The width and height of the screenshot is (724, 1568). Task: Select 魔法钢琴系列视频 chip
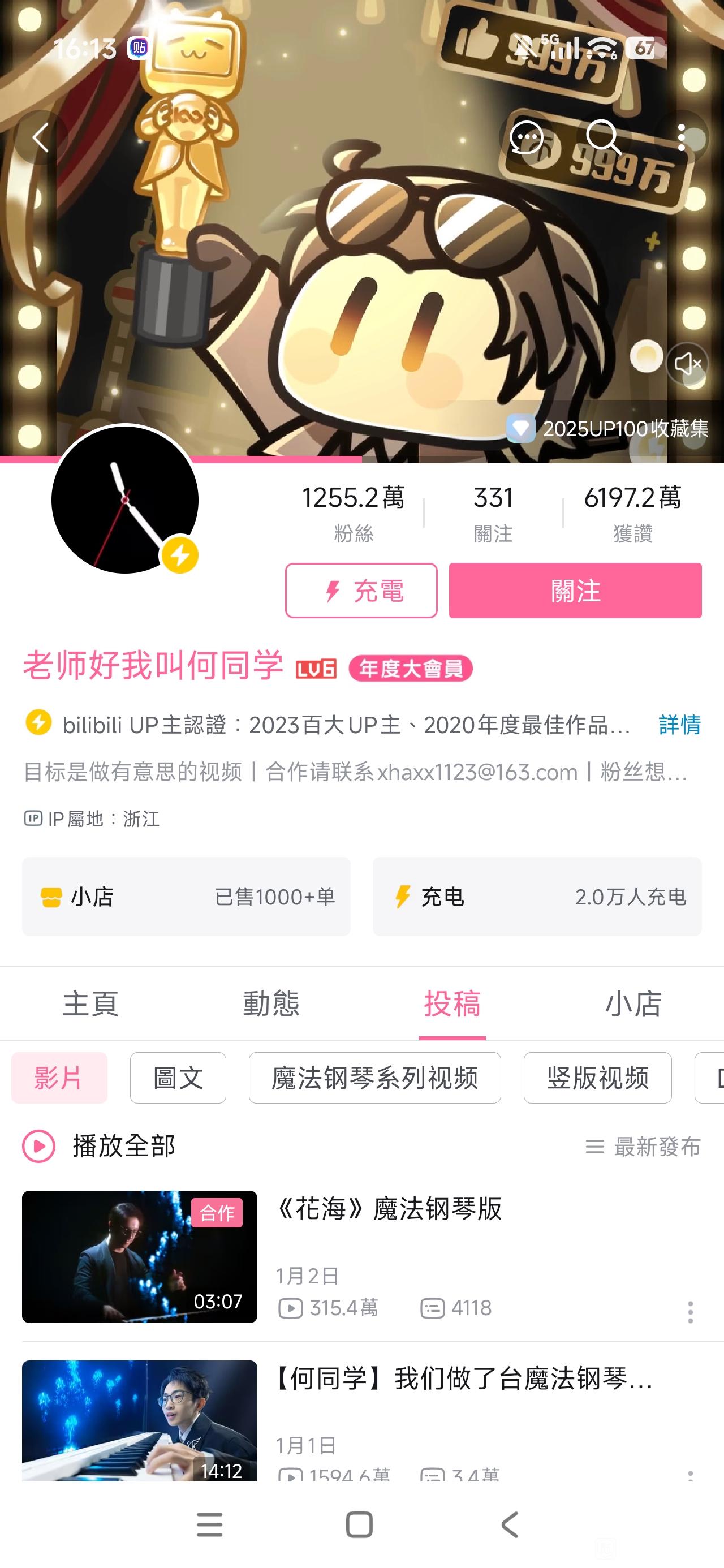point(374,1078)
